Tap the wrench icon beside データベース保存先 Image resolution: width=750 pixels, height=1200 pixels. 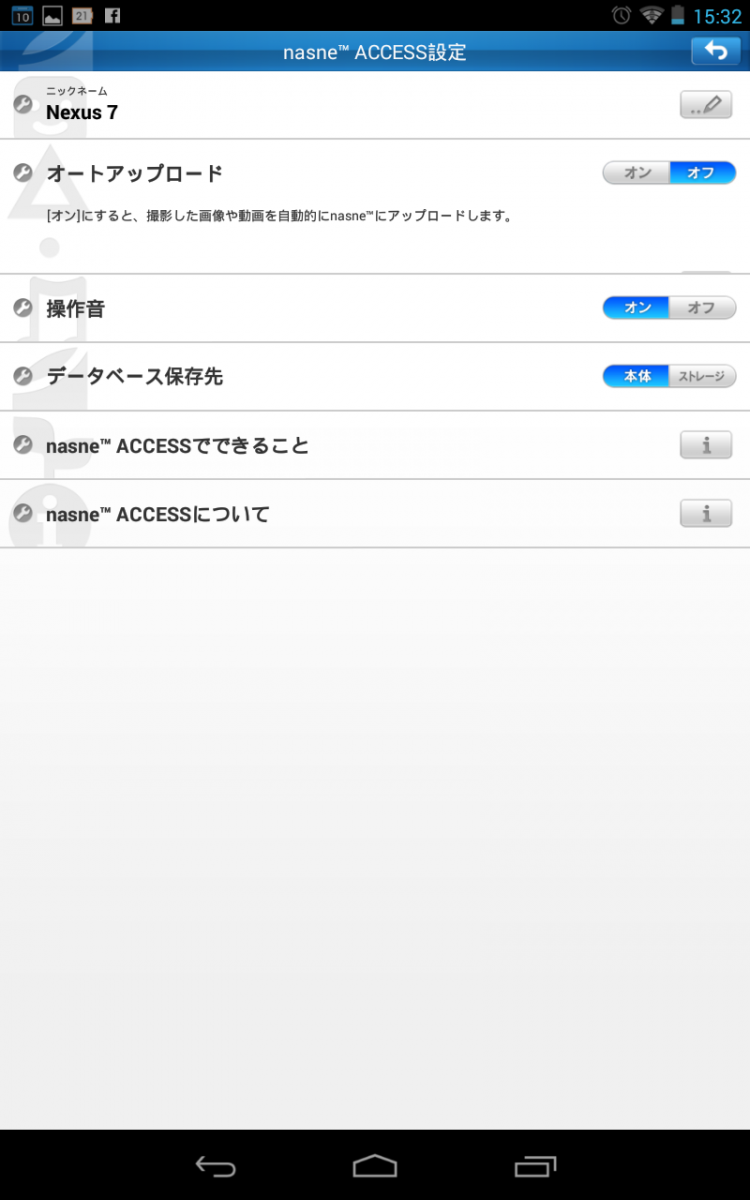(x=21, y=376)
